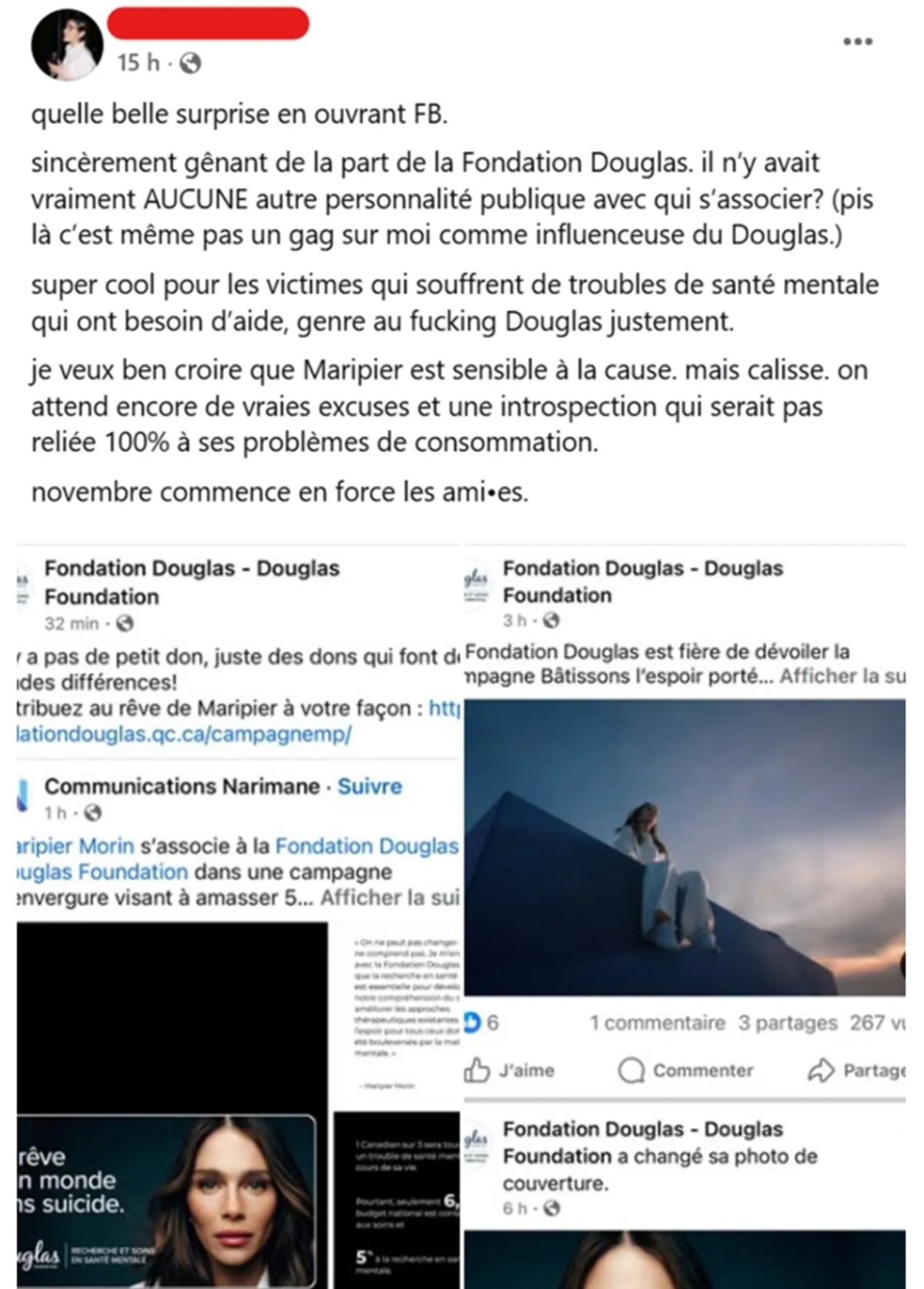Viewport: 924px width, 1289px height.
Task: Open the author's redacted profile name
Action: coord(208,22)
